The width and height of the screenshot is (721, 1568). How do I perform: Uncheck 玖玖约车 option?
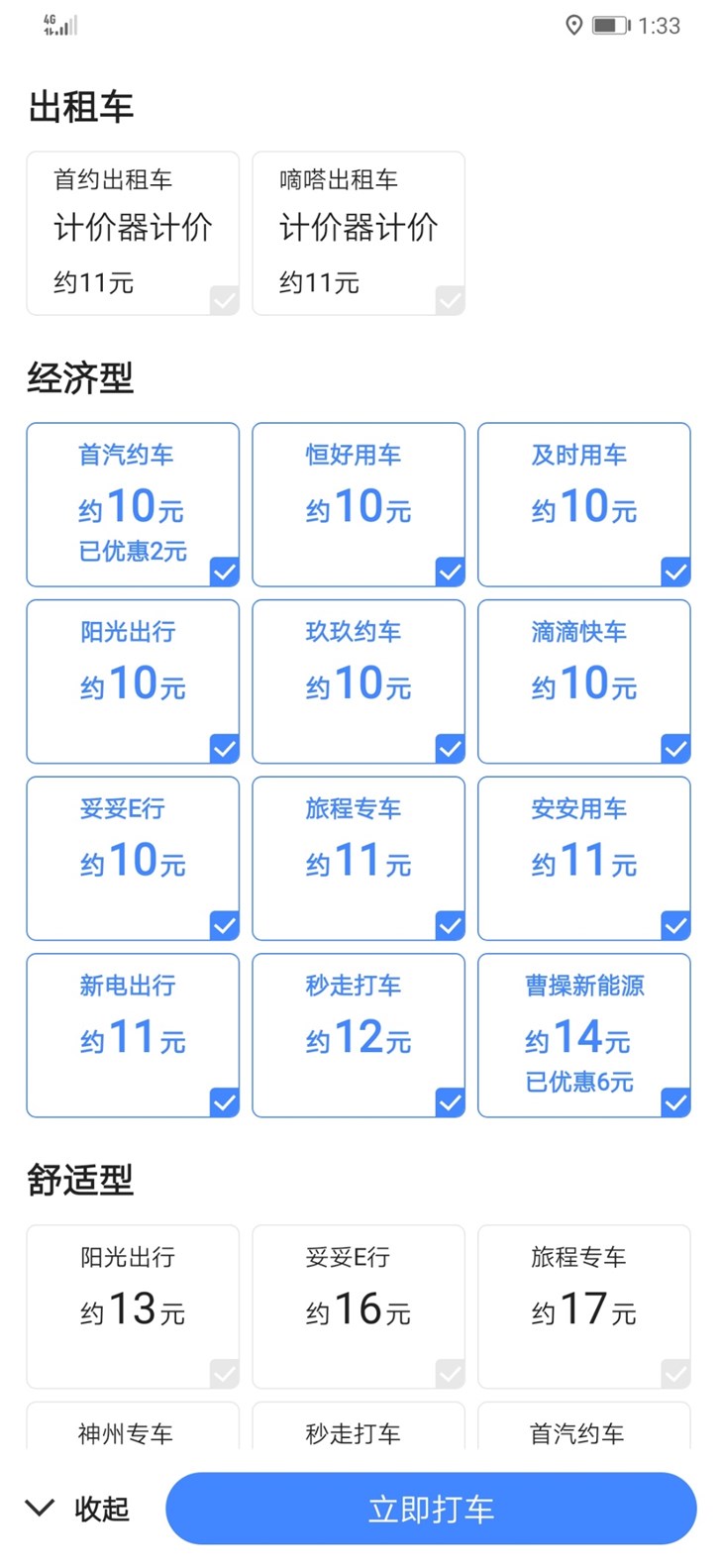click(359, 680)
